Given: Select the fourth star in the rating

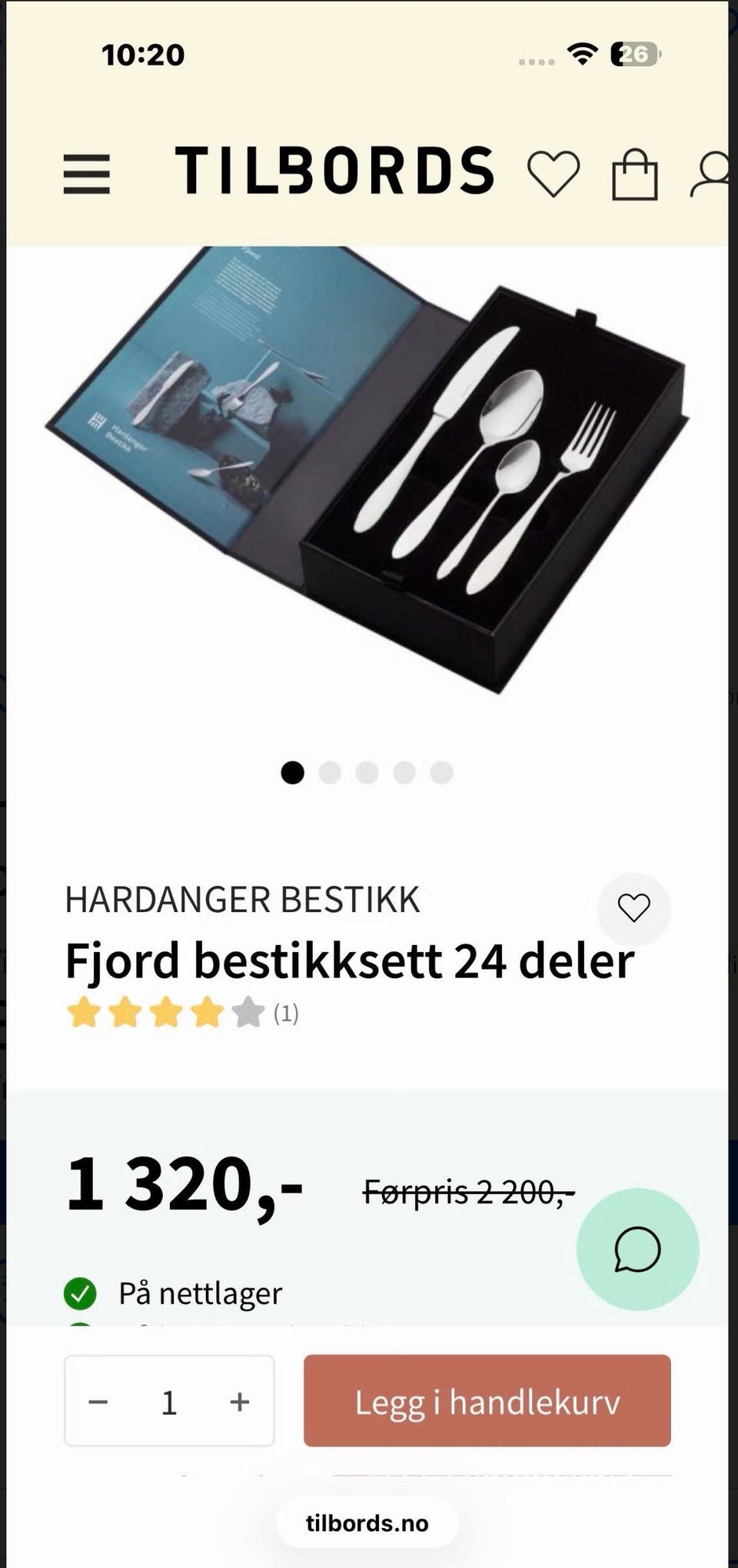Looking at the screenshot, I should point(204,1012).
